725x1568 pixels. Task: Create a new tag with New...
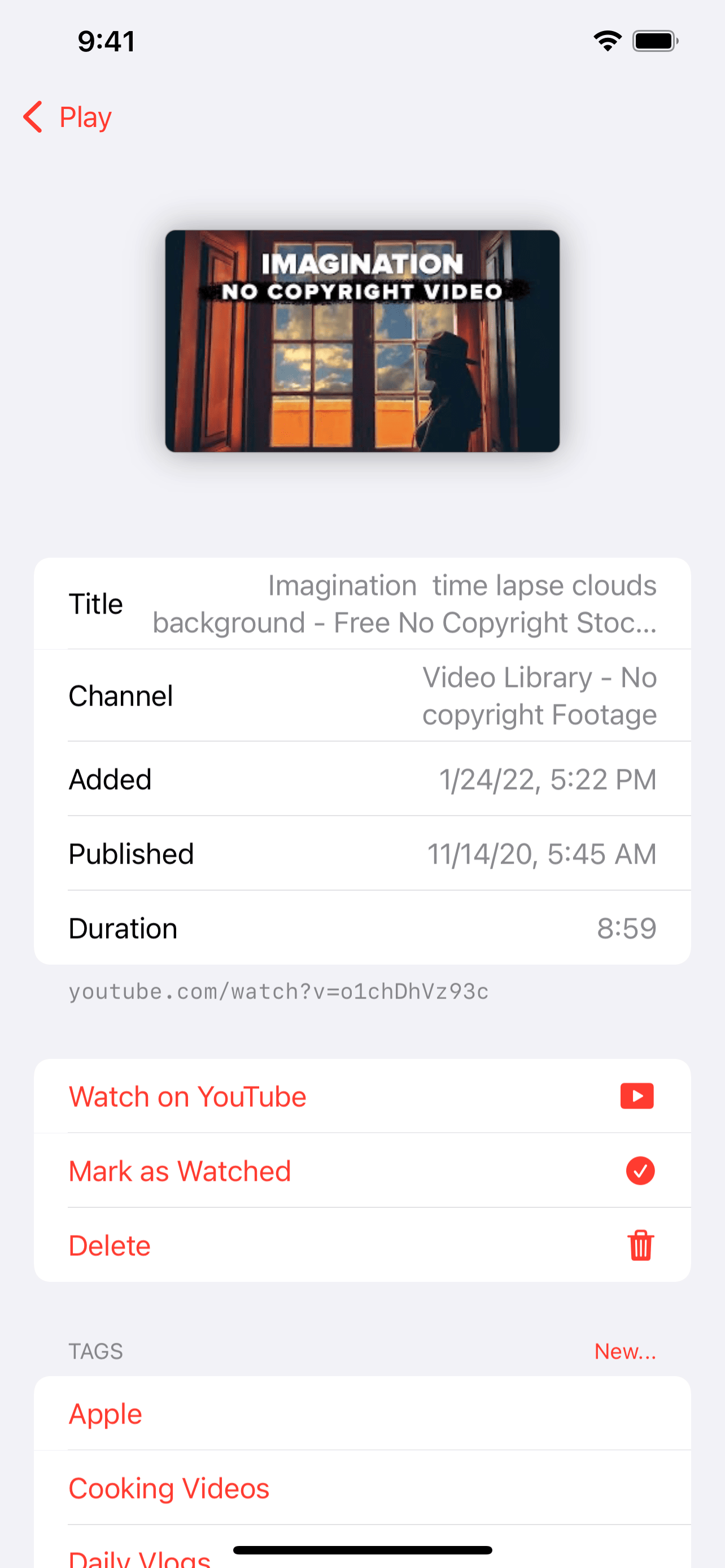click(625, 1351)
